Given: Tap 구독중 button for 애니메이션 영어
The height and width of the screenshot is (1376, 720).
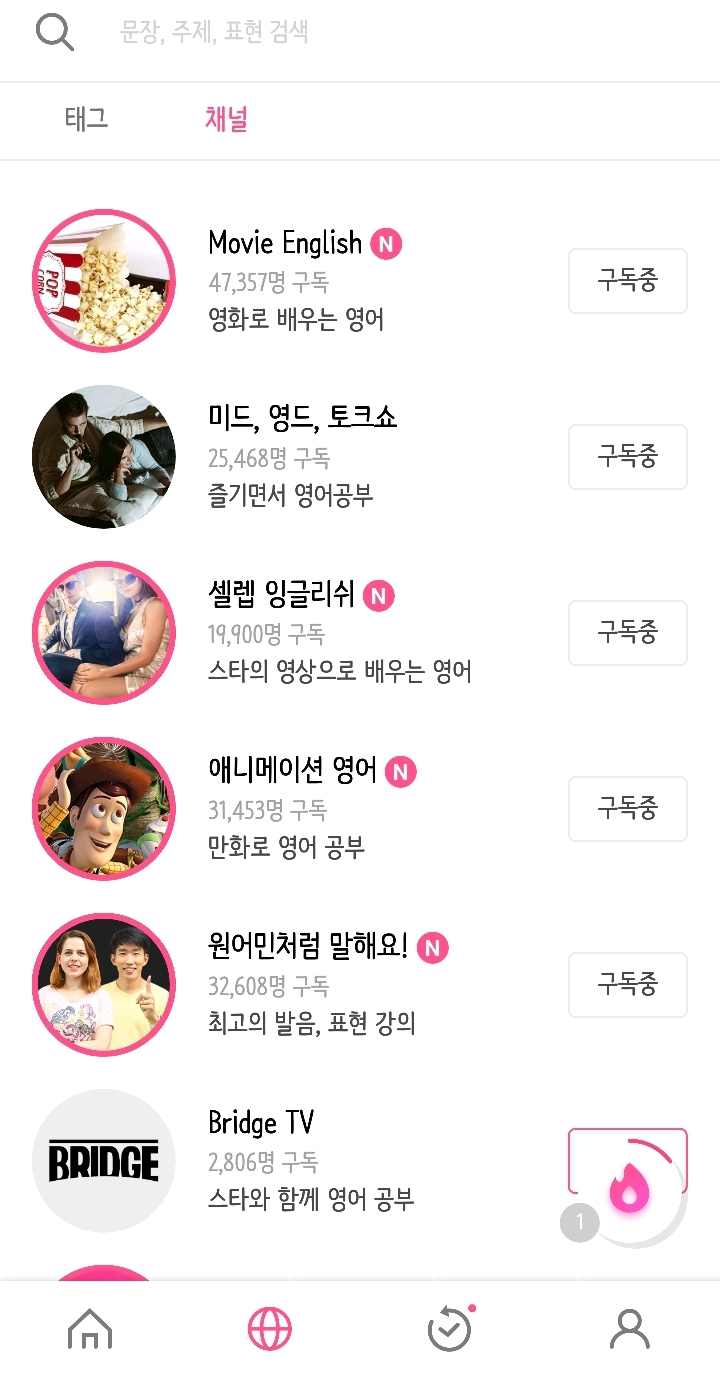Looking at the screenshot, I should [627, 809].
